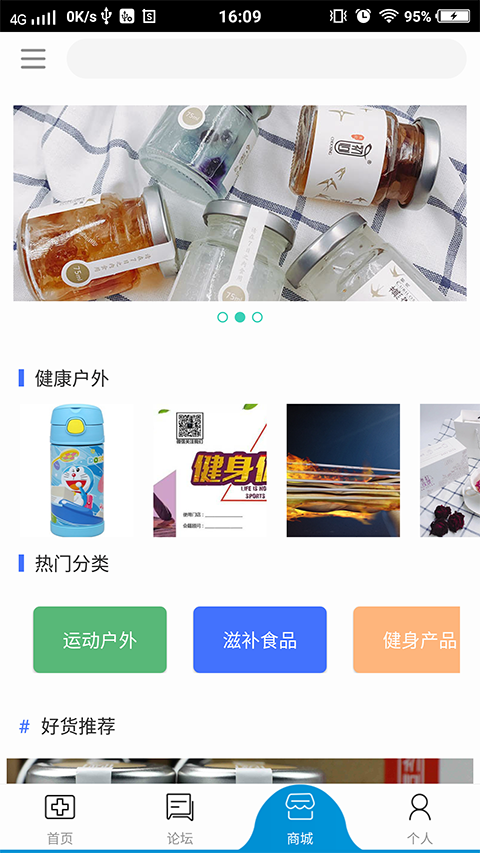Open the 健身 fitness poster product

(210, 471)
